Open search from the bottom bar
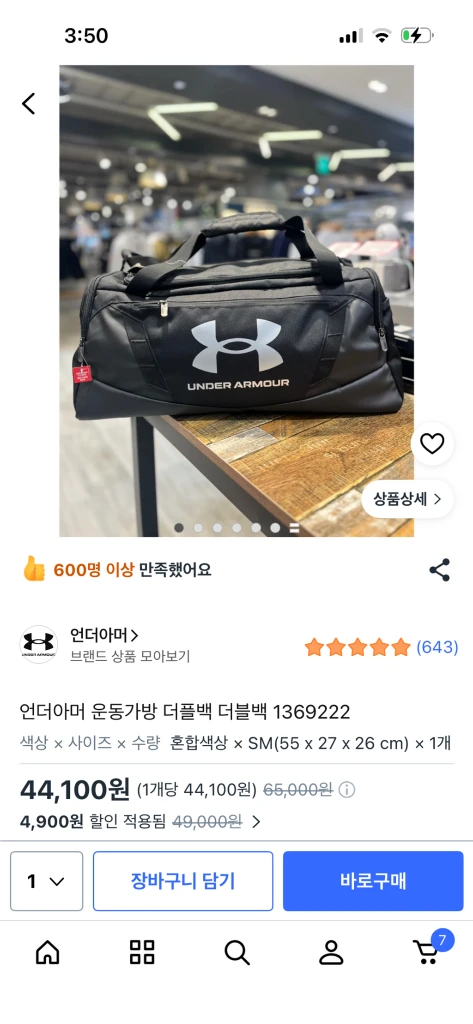Viewport: 473px width, 1024px height. (236, 952)
